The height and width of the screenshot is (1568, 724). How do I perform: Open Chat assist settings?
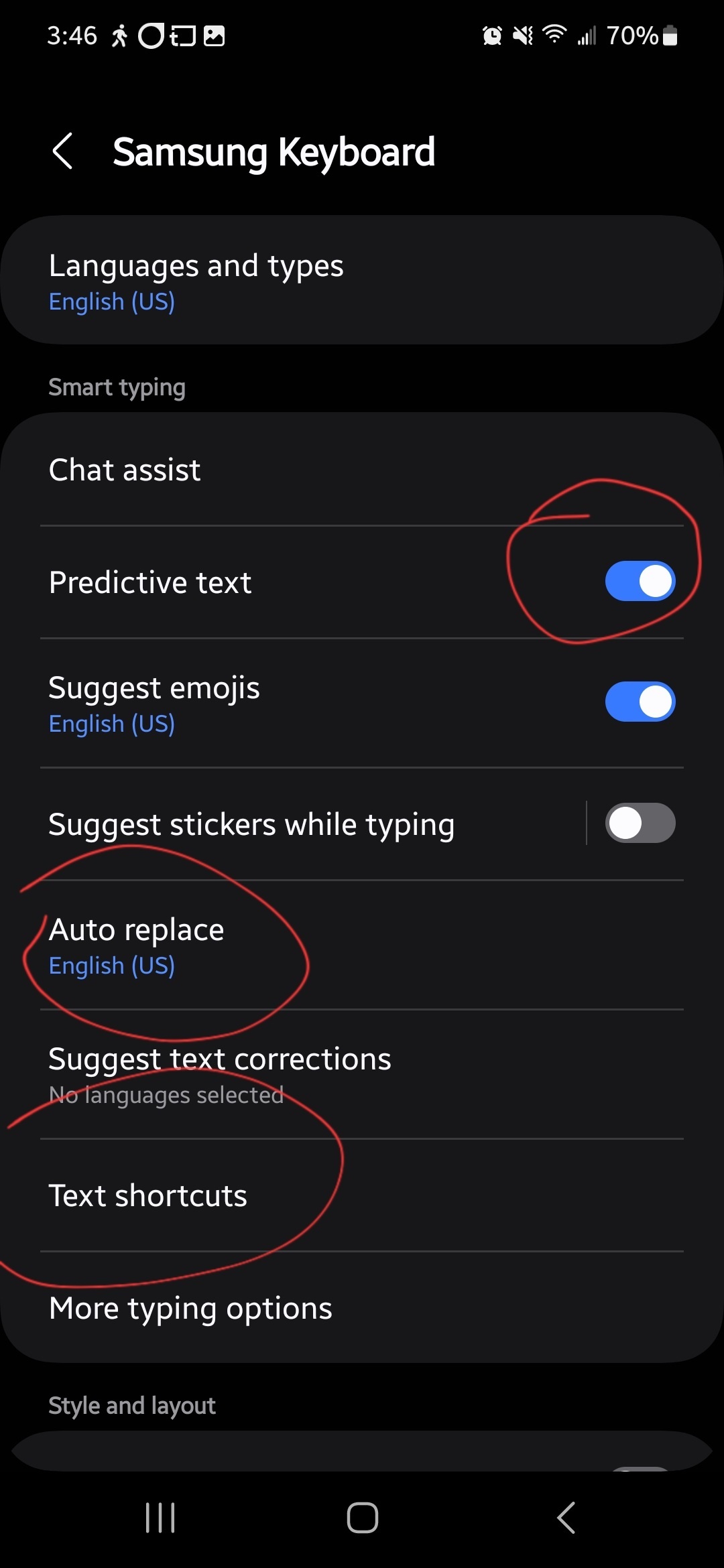362,470
